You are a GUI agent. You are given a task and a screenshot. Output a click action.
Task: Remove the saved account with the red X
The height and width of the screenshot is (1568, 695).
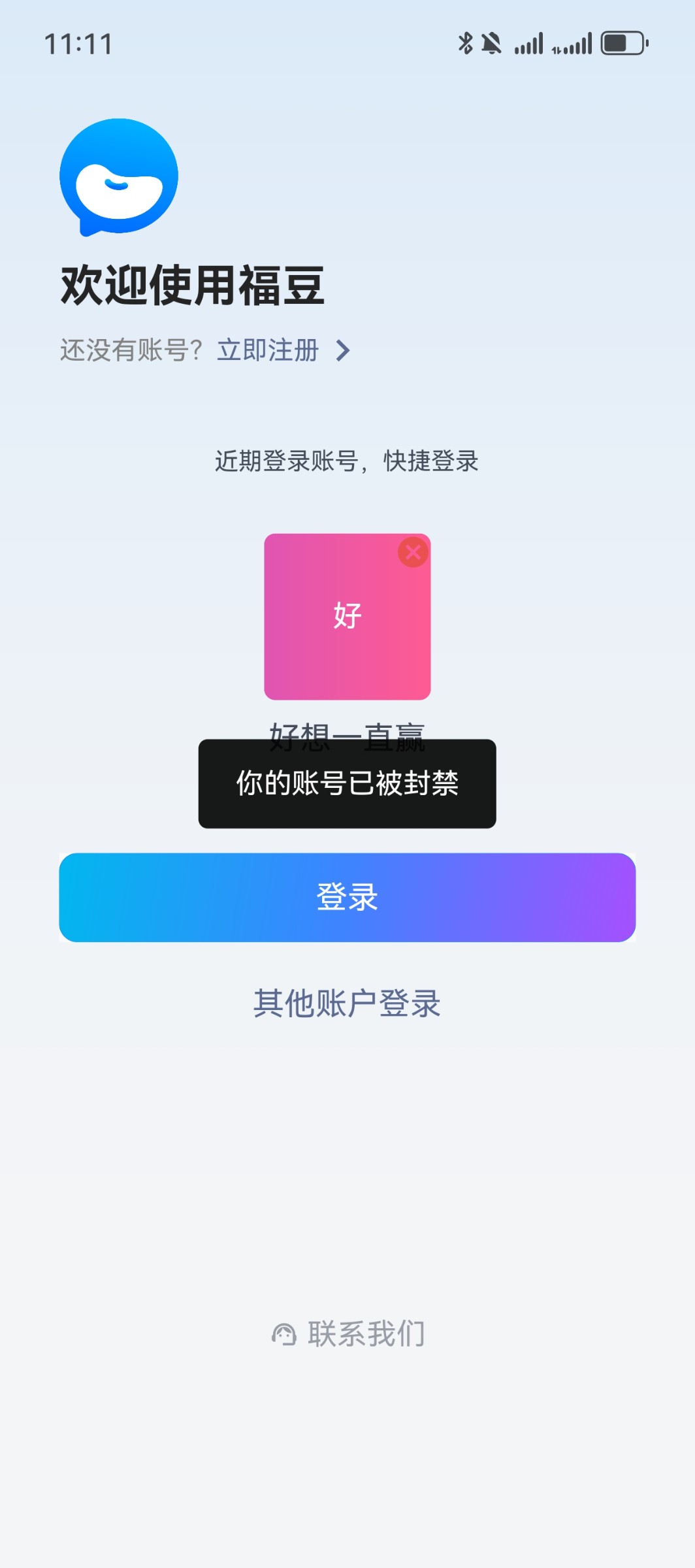point(413,552)
